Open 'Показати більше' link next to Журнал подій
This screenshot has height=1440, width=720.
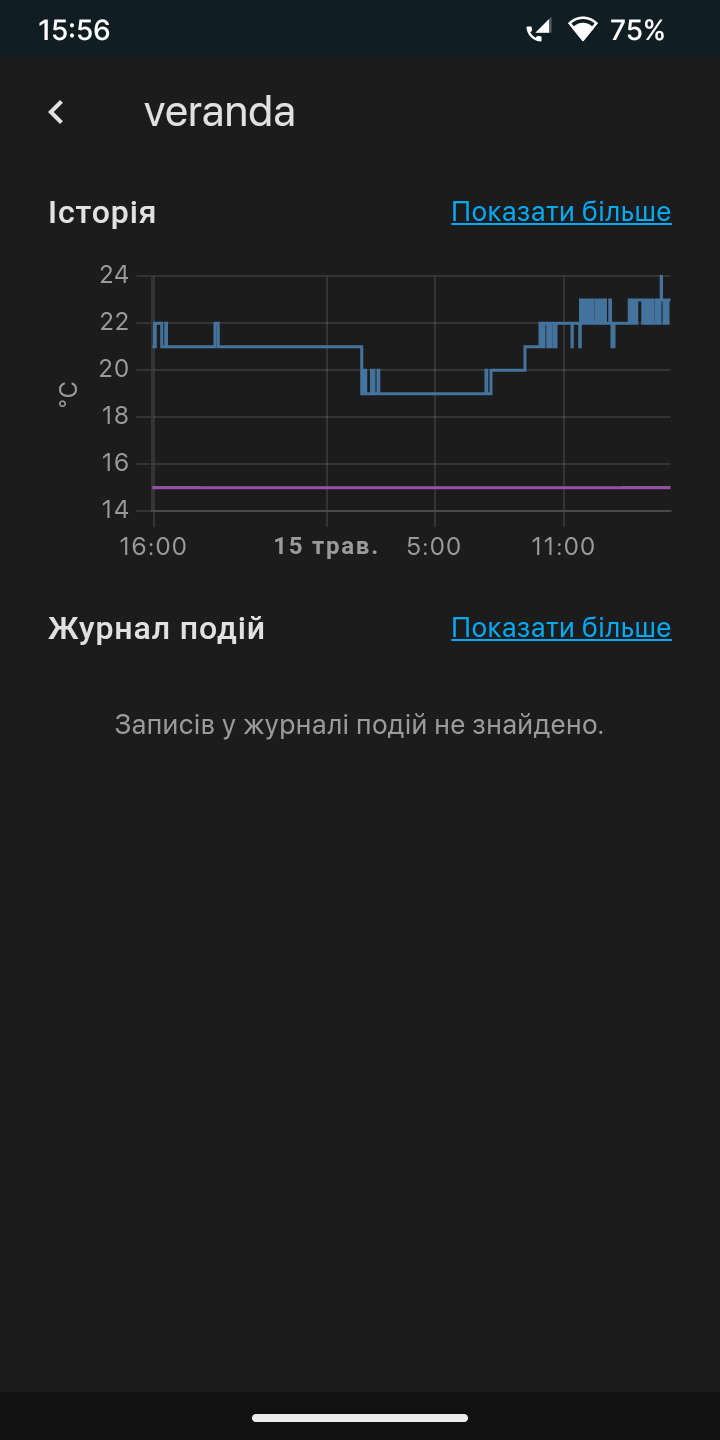coord(561,628)
